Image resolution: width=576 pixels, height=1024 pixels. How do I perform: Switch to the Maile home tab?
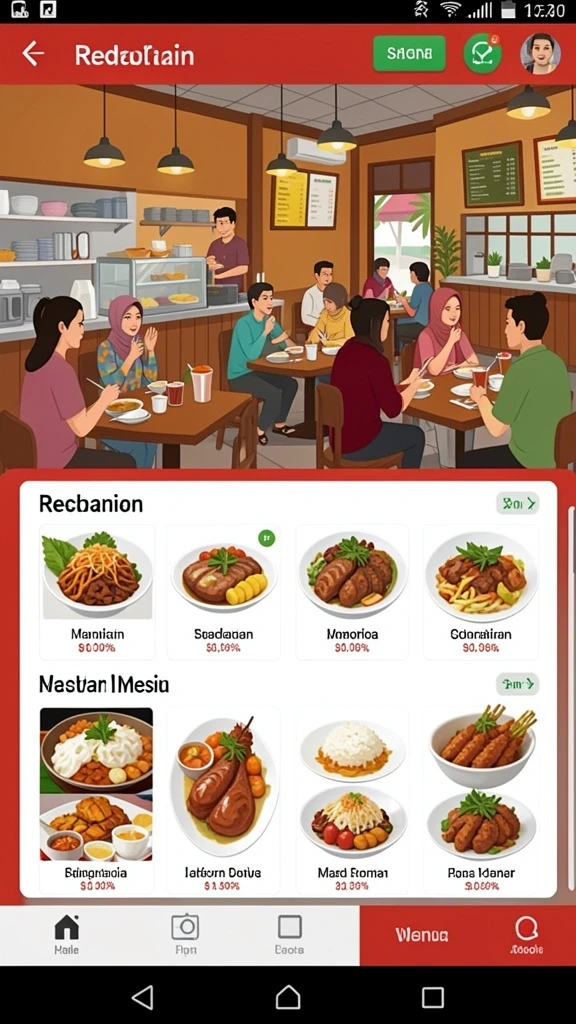tap(66, 935)
